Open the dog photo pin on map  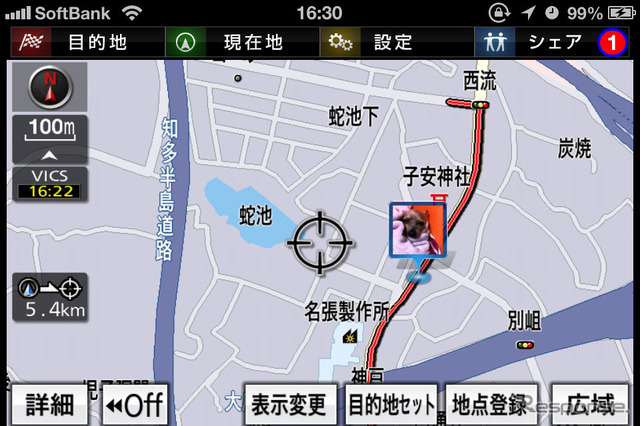[x=416, y=231]
